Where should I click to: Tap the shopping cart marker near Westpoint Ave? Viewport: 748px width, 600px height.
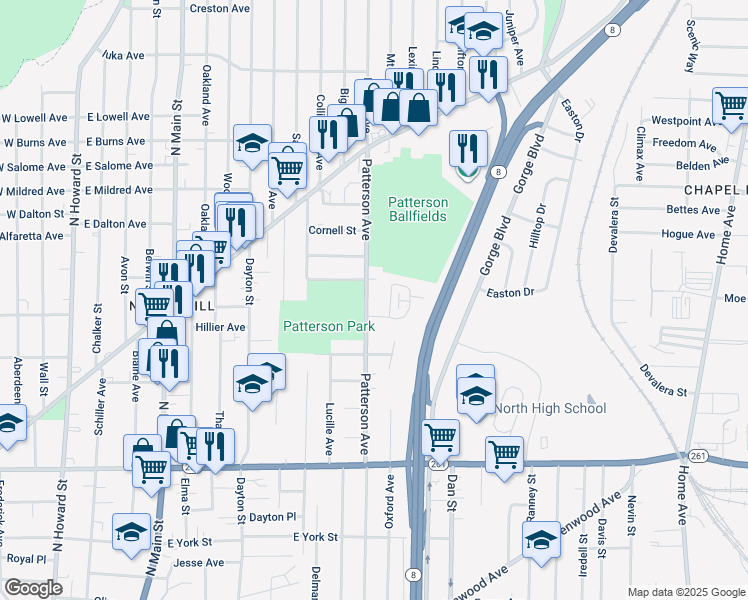pyautogui.click(x=731, y=104)
